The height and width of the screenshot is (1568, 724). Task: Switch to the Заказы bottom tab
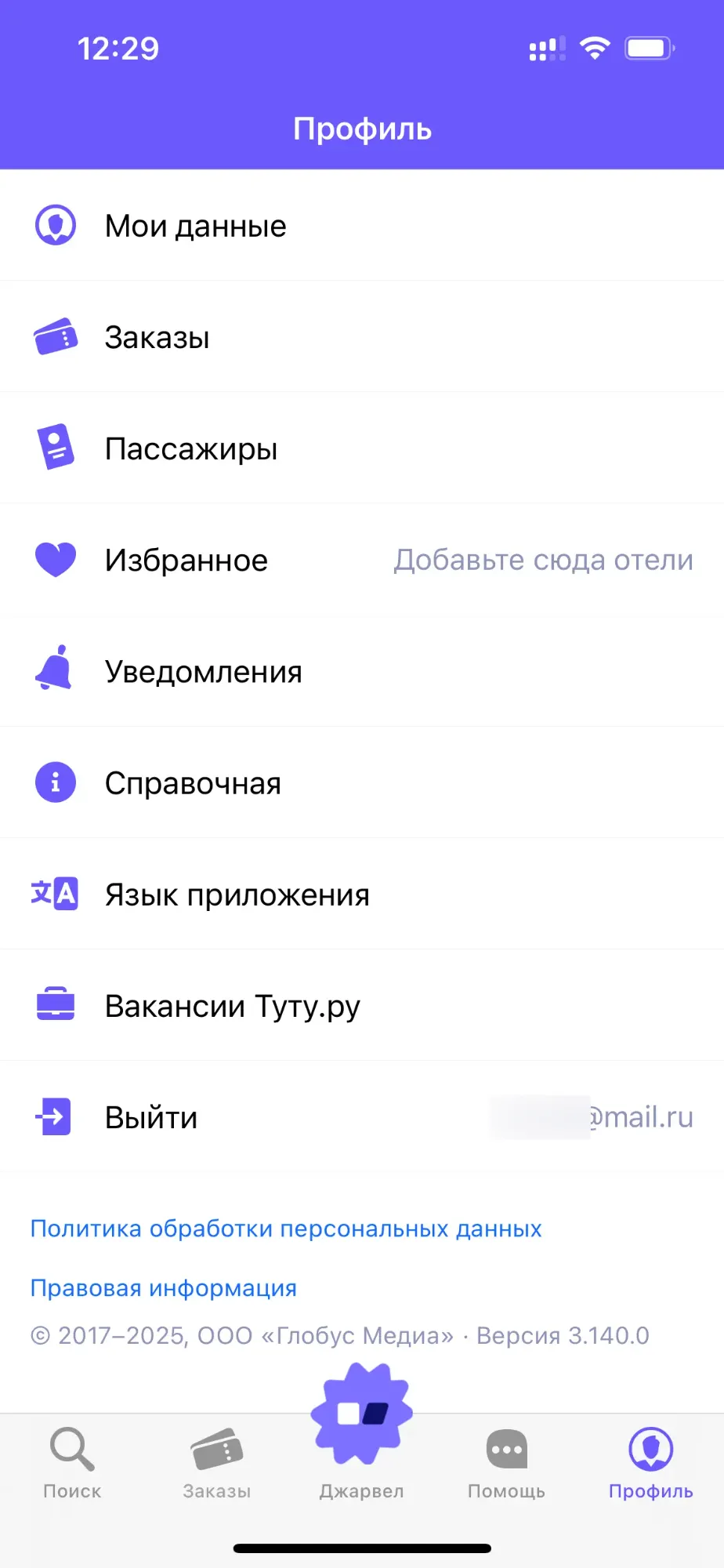[x=217, y=1462]
